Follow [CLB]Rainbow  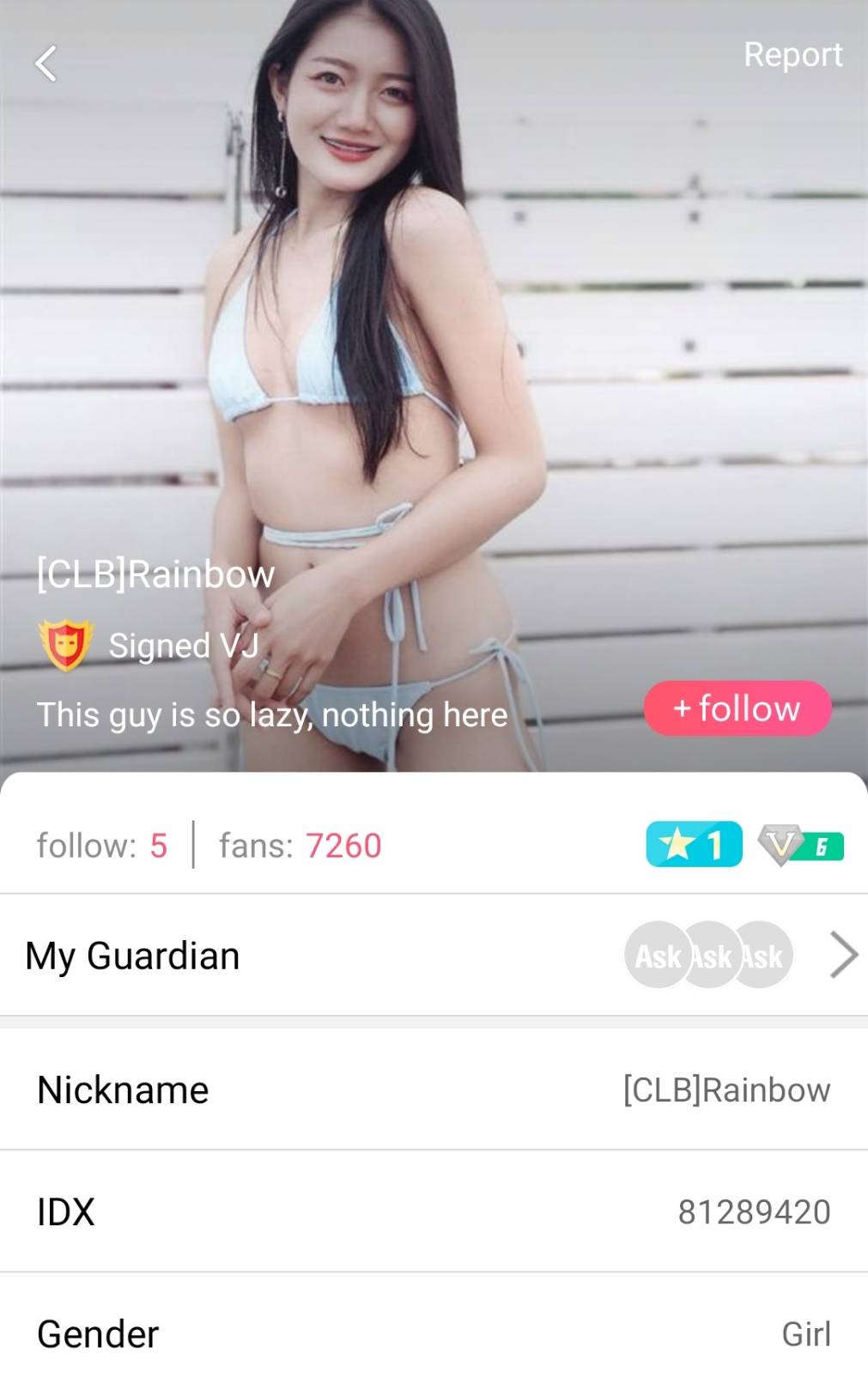(737, 708)
